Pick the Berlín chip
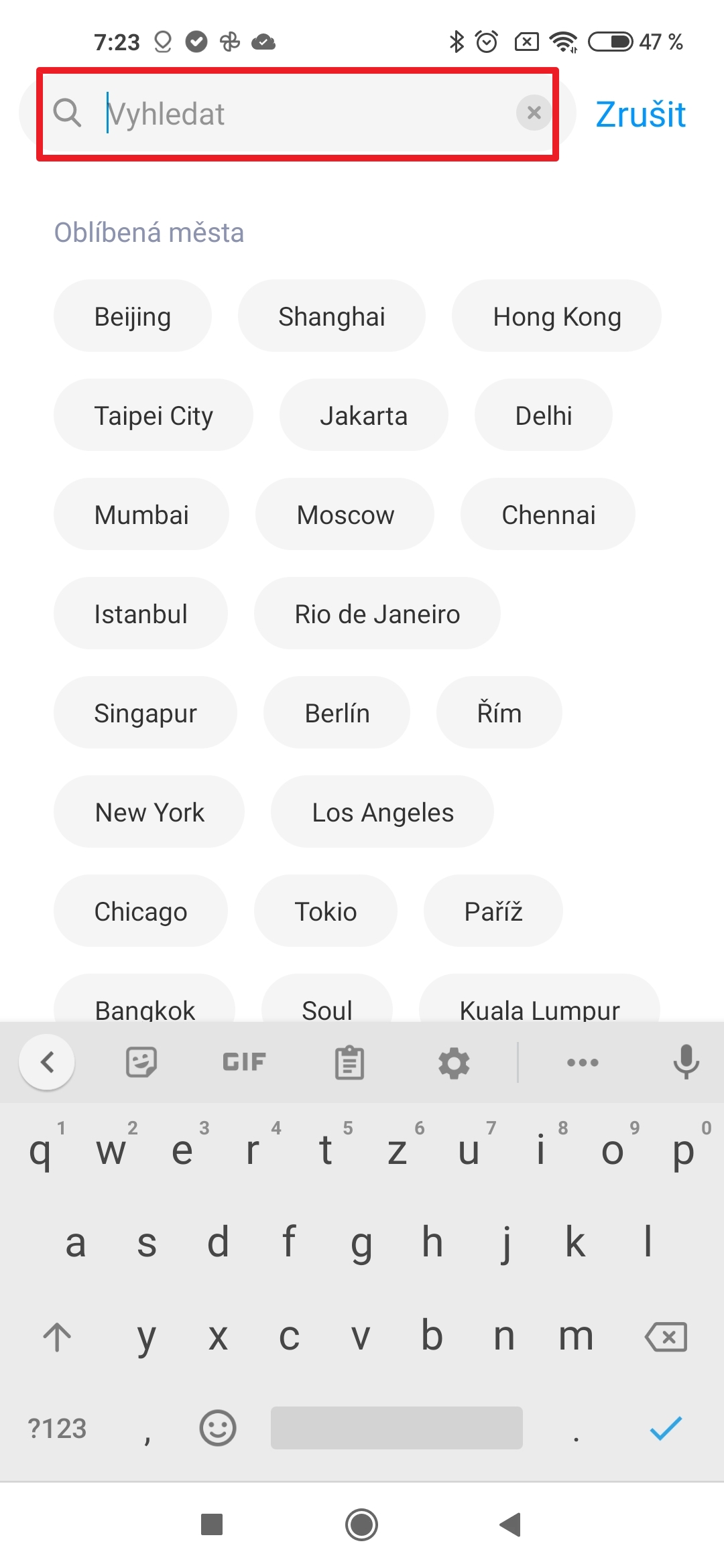 point(337,713)
